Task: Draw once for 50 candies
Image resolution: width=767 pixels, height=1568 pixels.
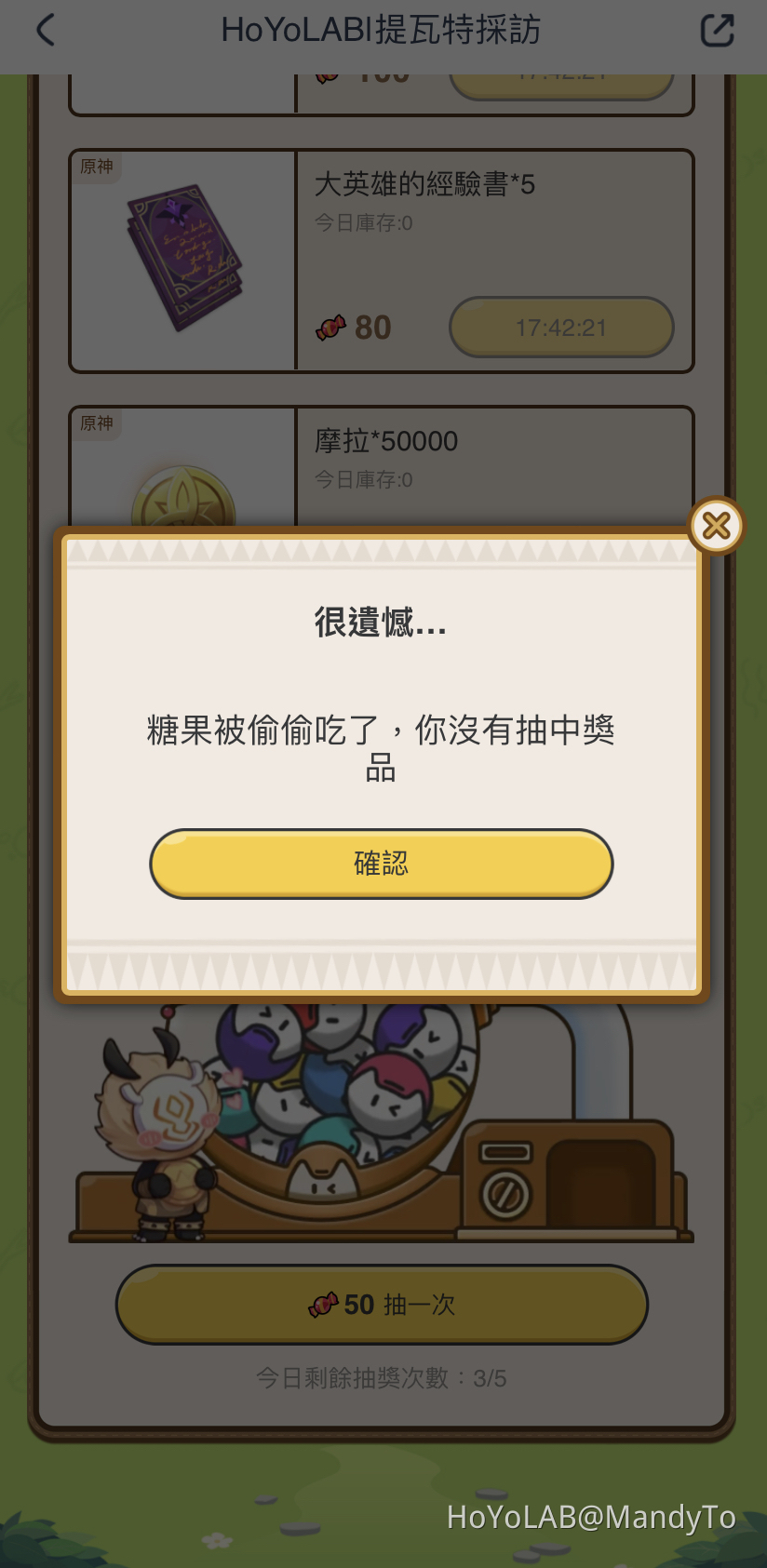Action: pos(381,1305)
